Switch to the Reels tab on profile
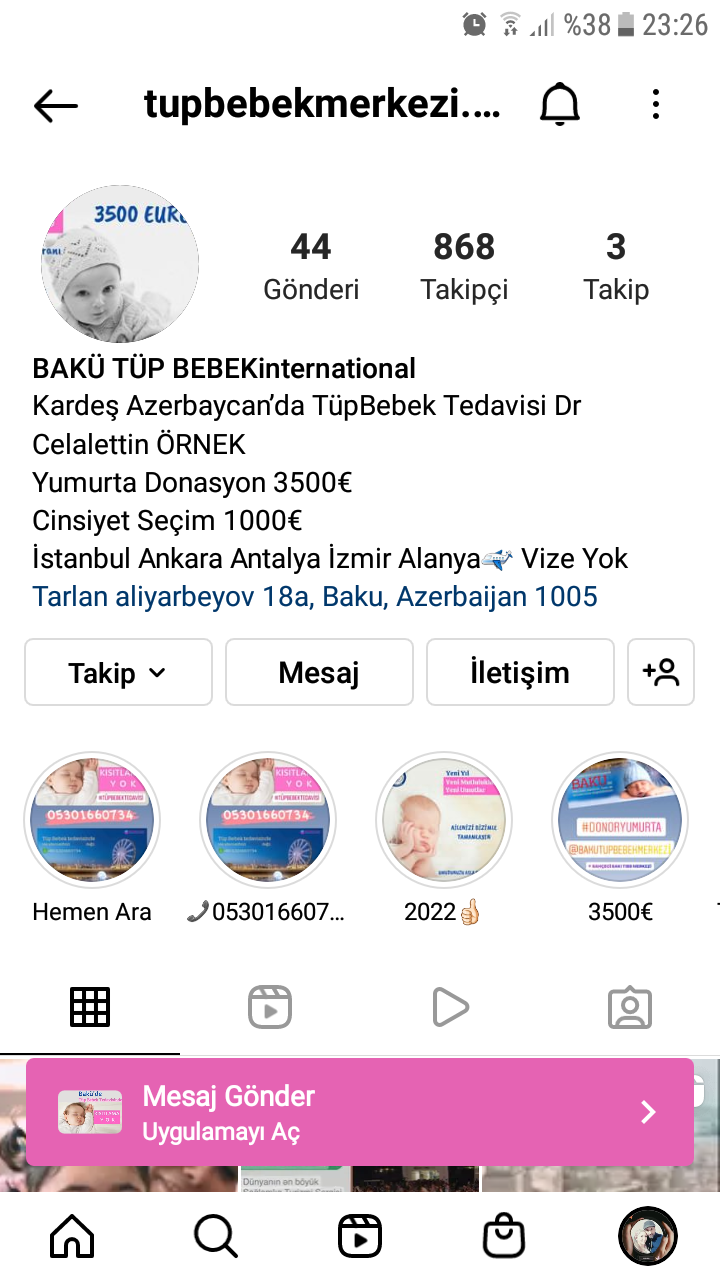The height and width of the screenshot is (1280, 720). [x=270, y=1008]
